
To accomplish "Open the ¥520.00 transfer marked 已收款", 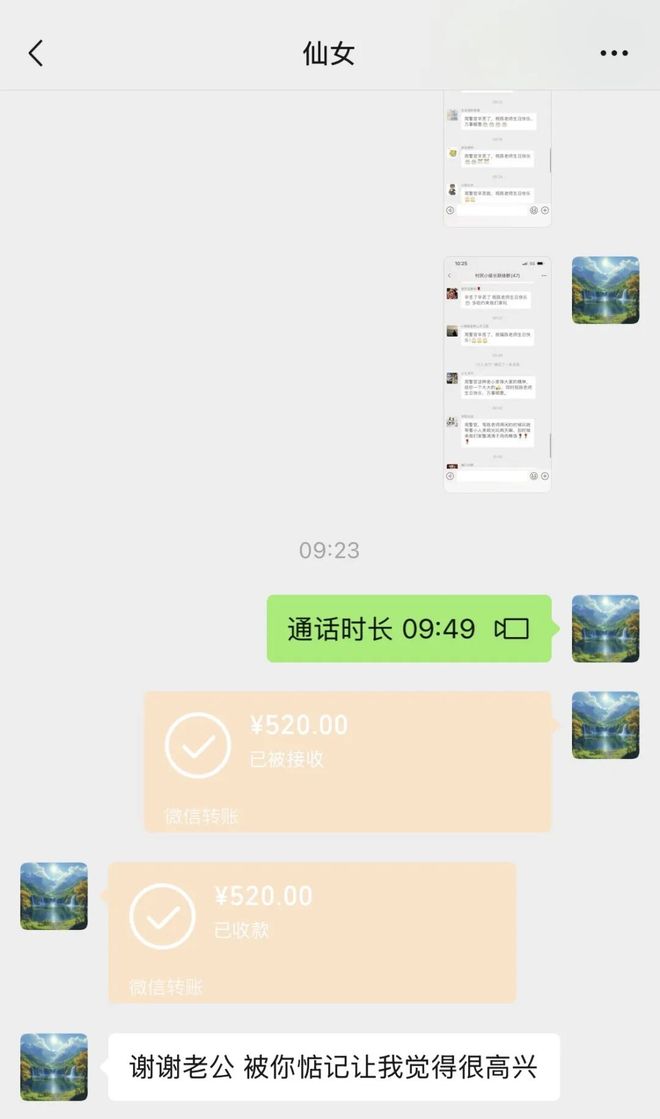I will click(x=312, y=932).
